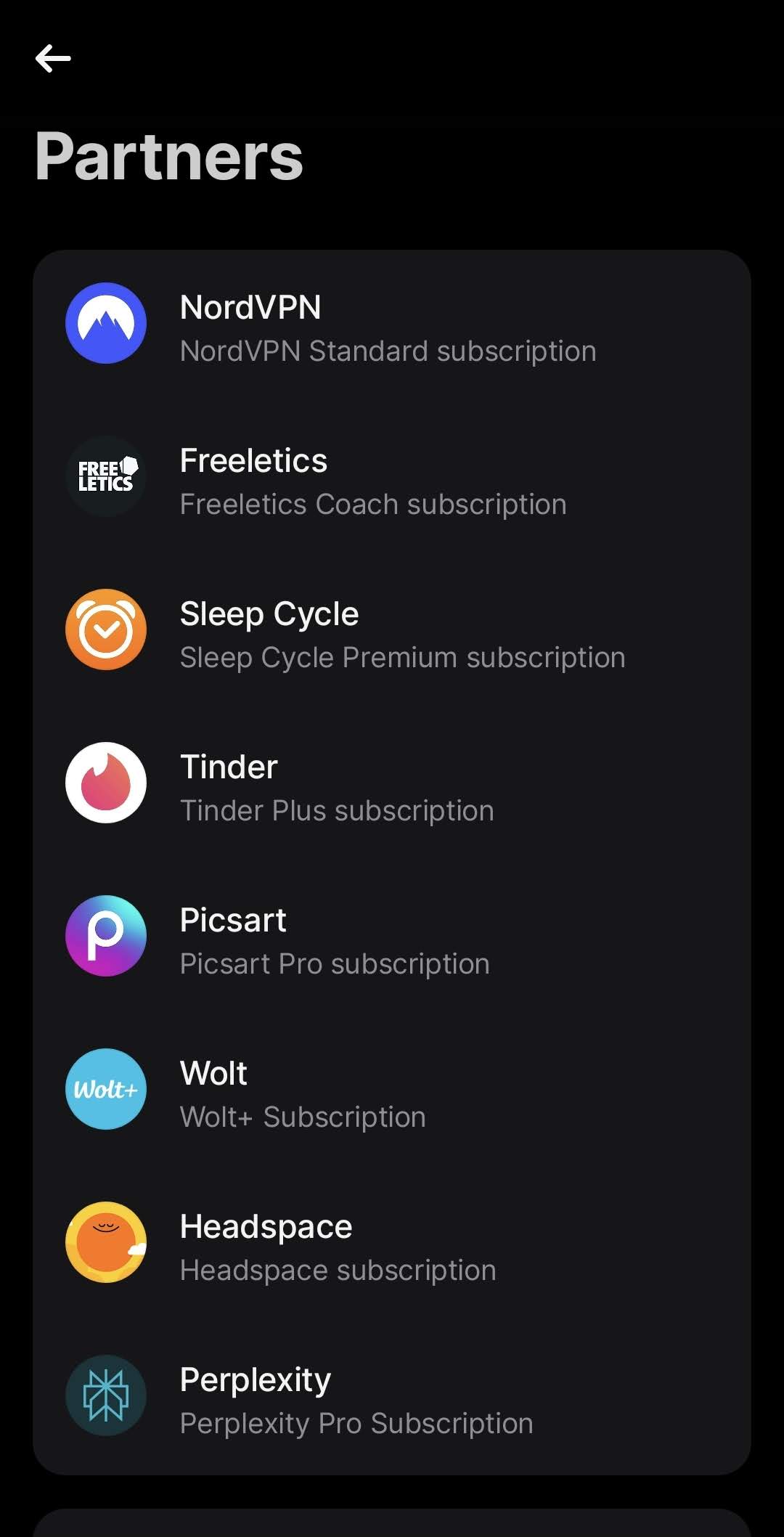View the Tinder Plus subscription offer
784x1537 pixels.
[x=392, y=787]
